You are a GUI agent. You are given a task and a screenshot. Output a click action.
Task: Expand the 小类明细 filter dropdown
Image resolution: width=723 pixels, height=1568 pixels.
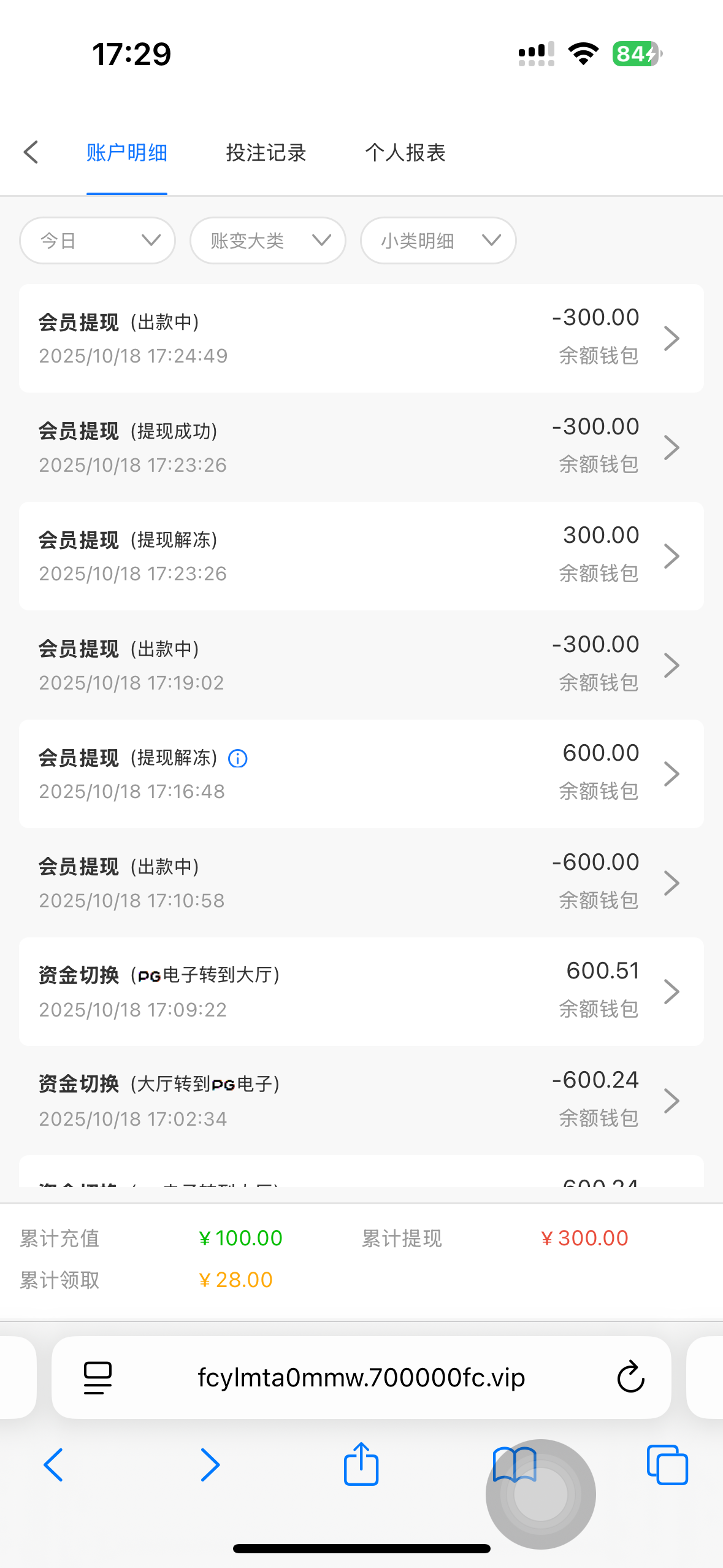coord(438,240)
